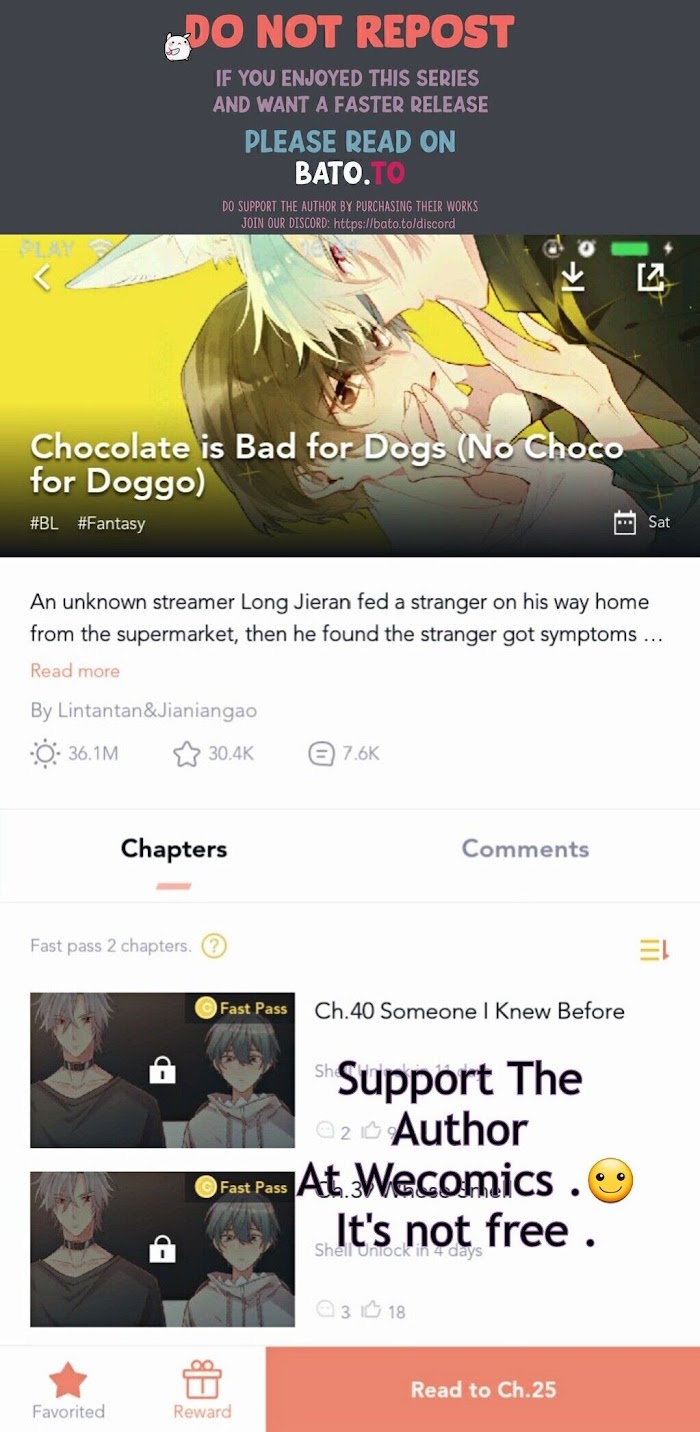Screen dimensions: 700x1432
Task: Toggle the Favorited star button
Action: click(x=68, y=1389)
